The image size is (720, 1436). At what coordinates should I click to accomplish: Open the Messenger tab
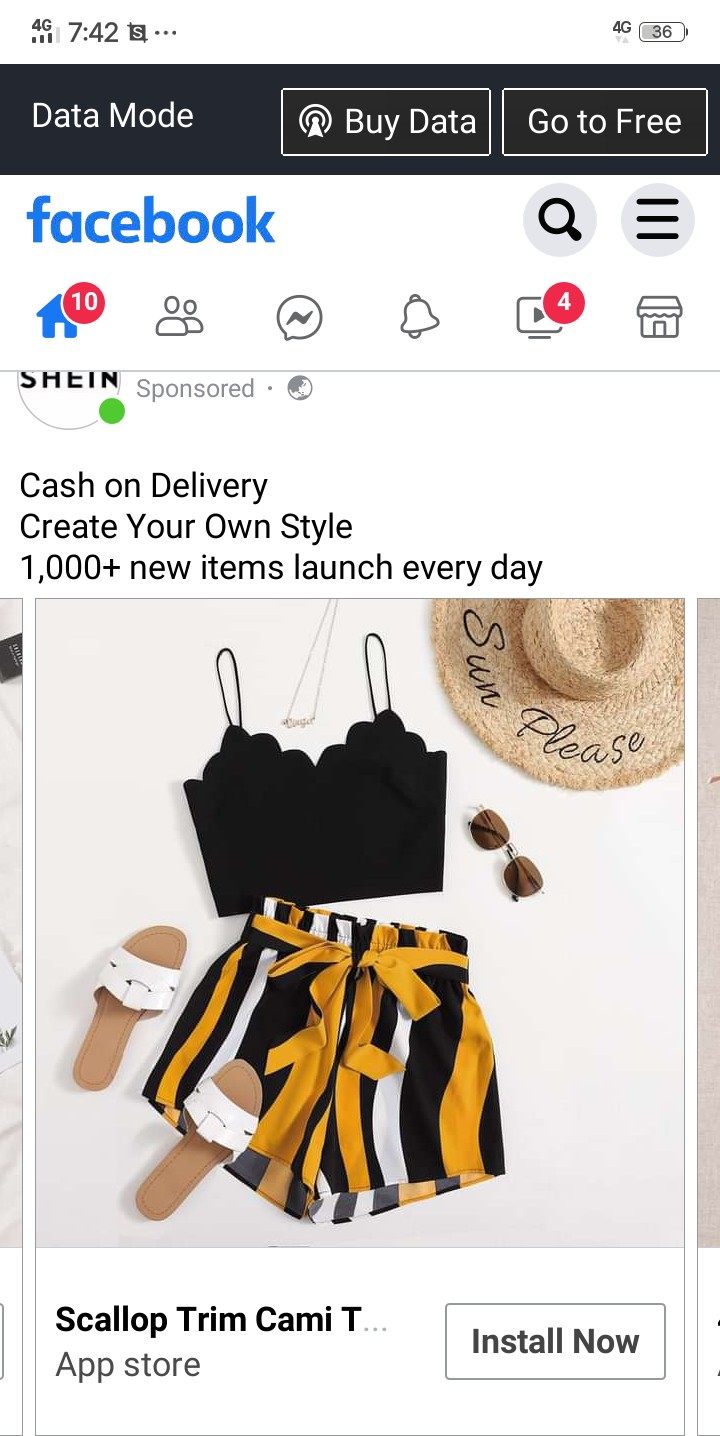point(299,319)
